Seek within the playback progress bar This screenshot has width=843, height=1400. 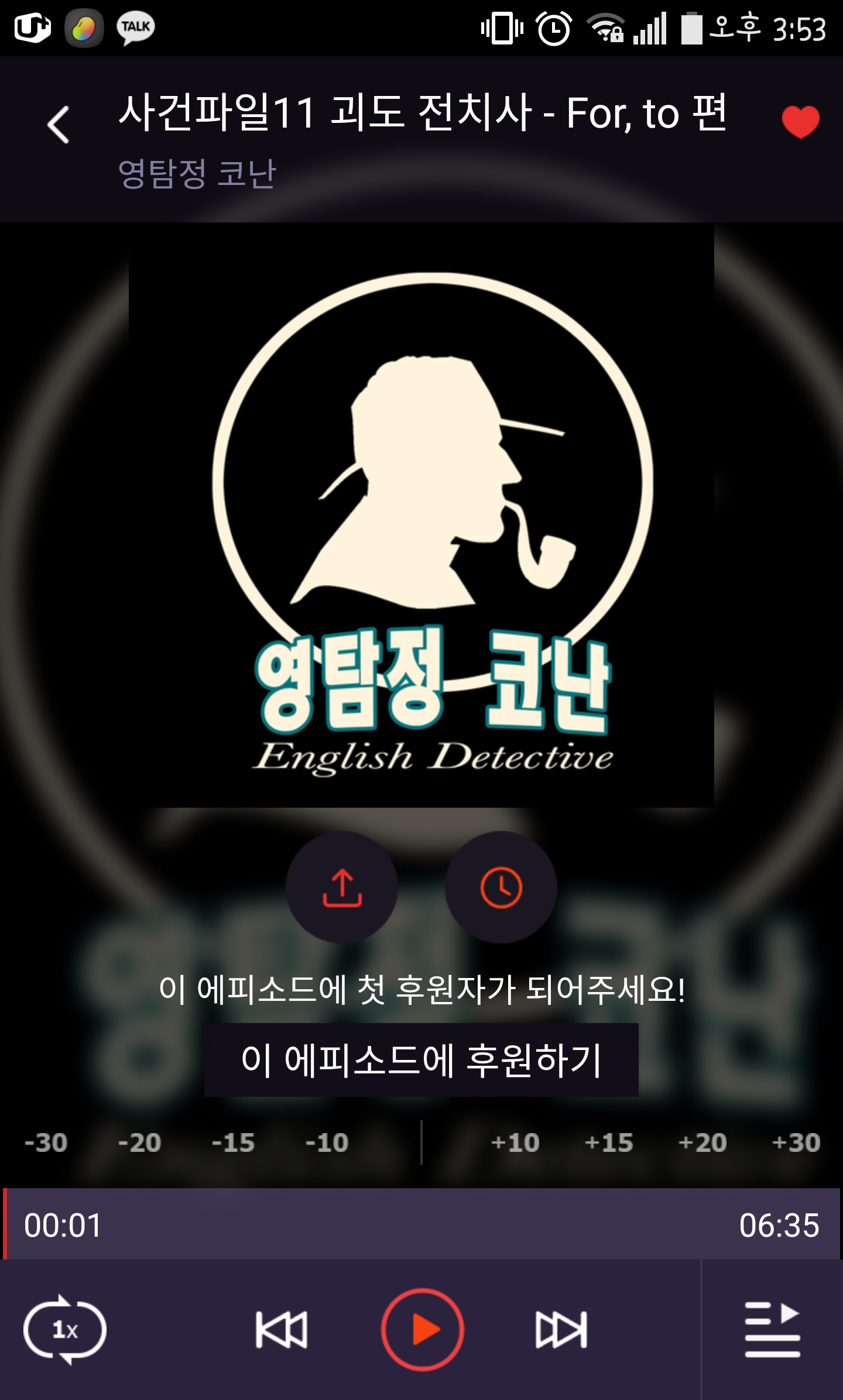pyautogui.click(x=421, y=1224)
